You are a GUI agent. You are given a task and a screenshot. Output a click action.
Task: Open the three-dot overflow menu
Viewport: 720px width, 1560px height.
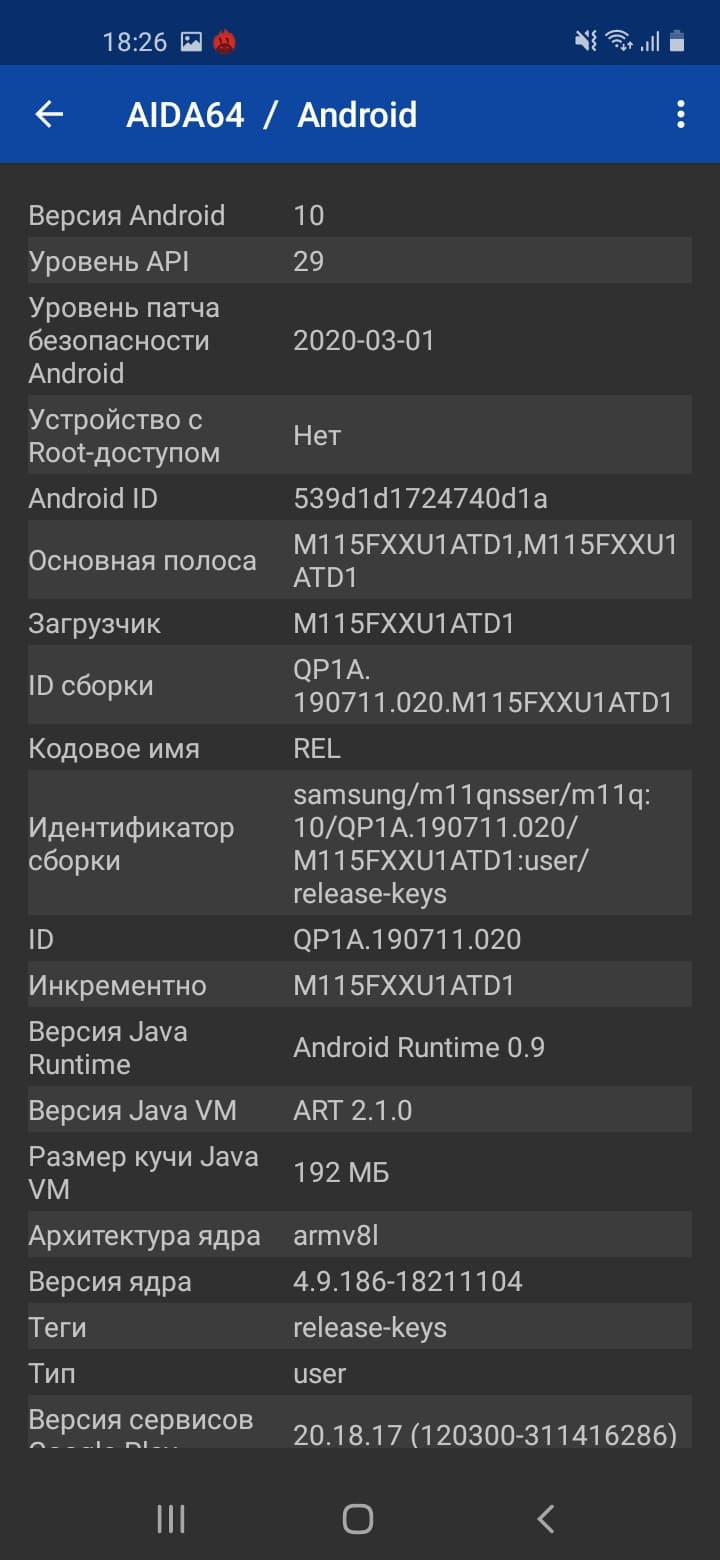coord(681,114)
